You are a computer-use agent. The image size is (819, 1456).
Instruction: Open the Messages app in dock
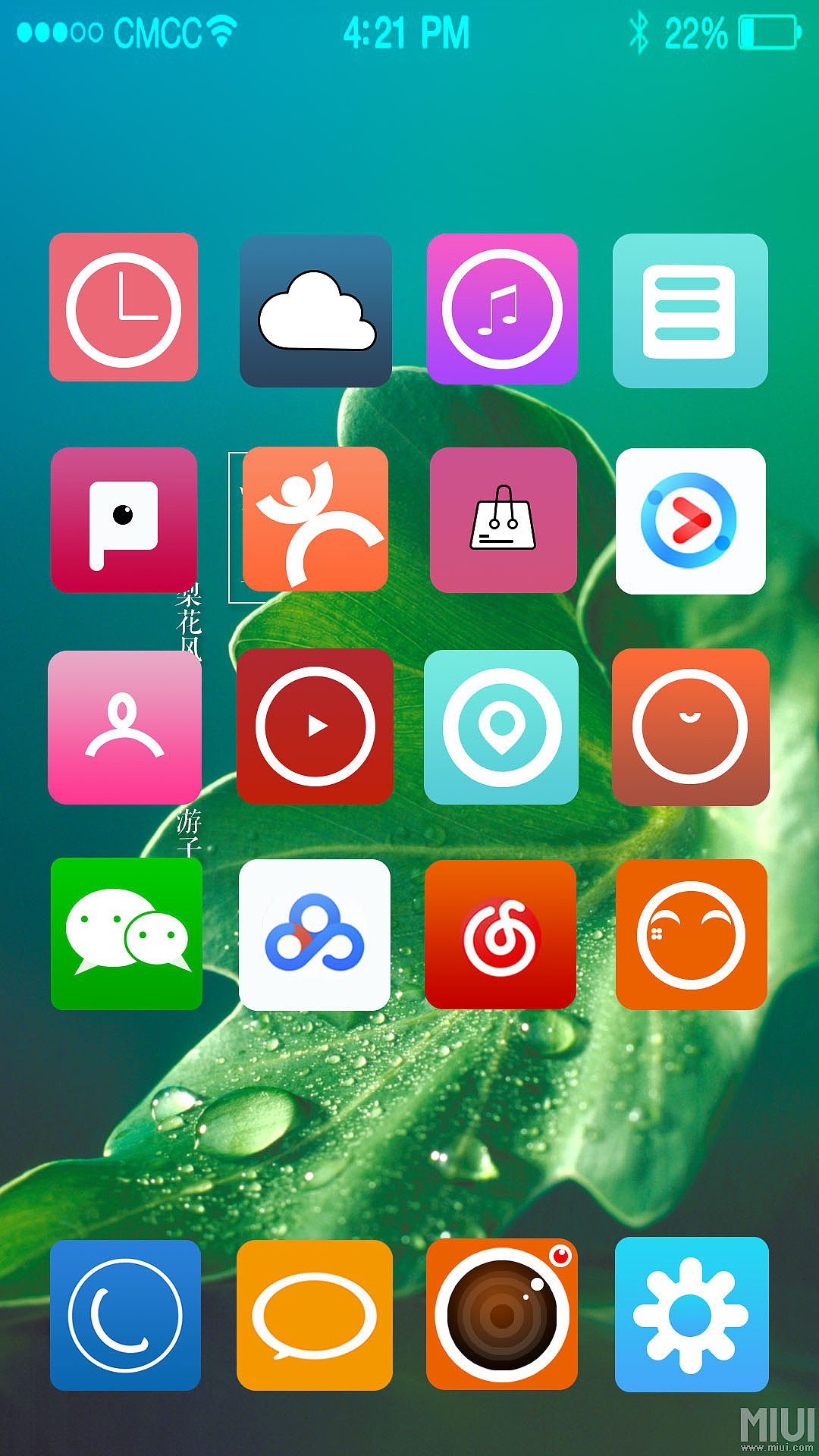[315, 1316]
